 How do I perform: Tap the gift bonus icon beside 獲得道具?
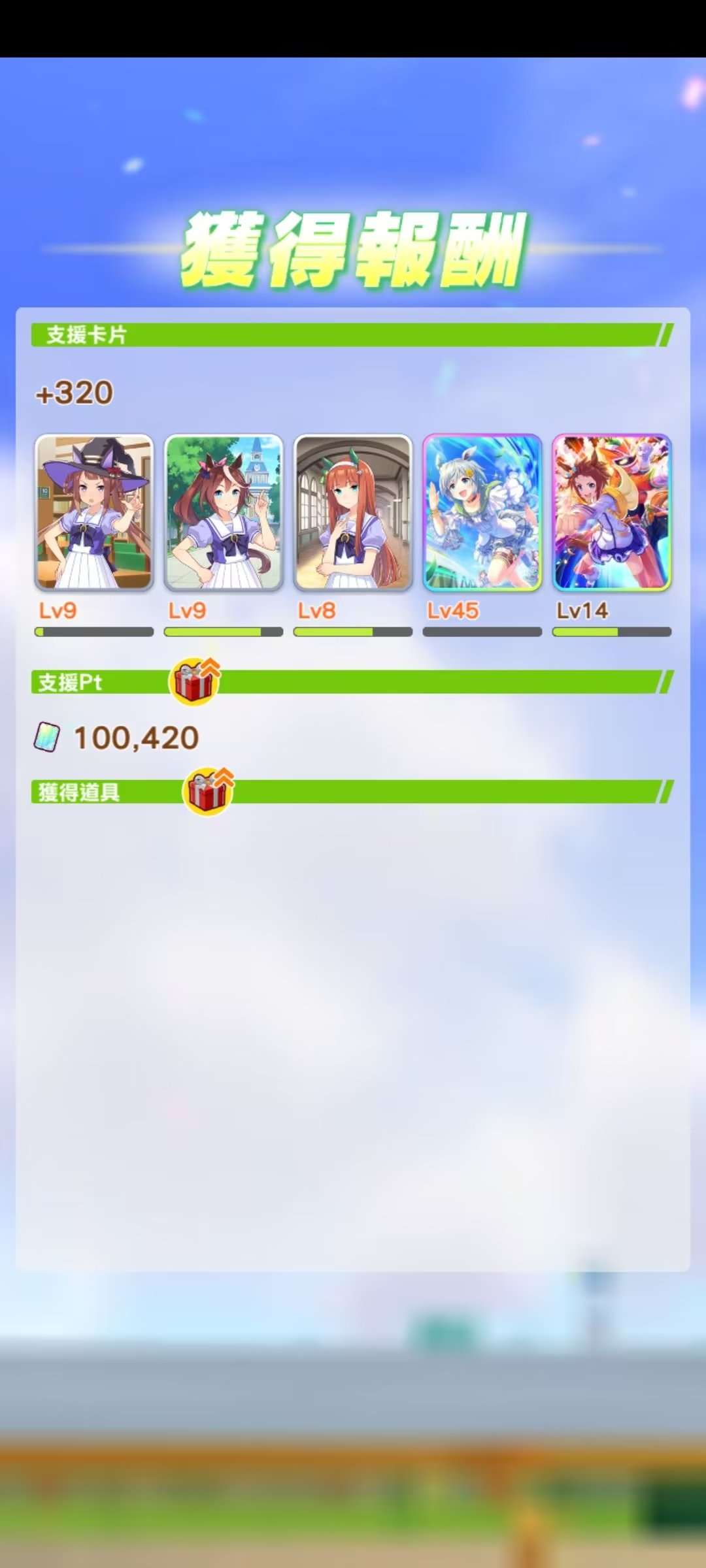coord(208,791)
